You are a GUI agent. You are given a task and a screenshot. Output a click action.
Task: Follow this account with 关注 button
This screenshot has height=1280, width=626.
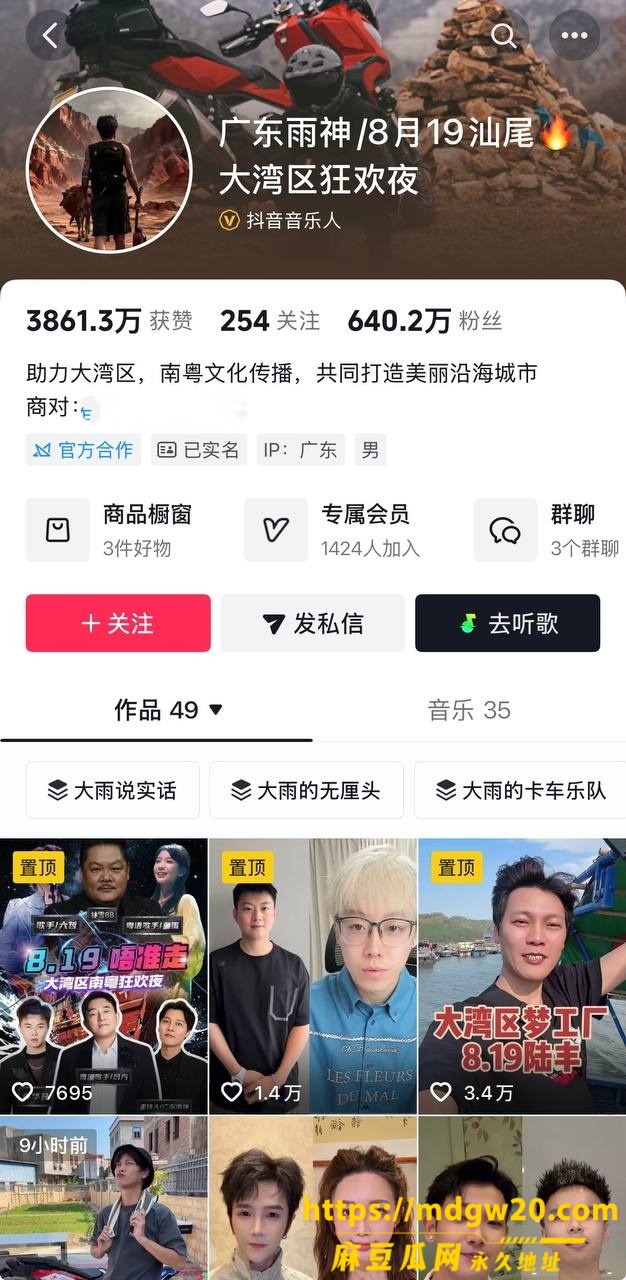(x=118, y=623)
